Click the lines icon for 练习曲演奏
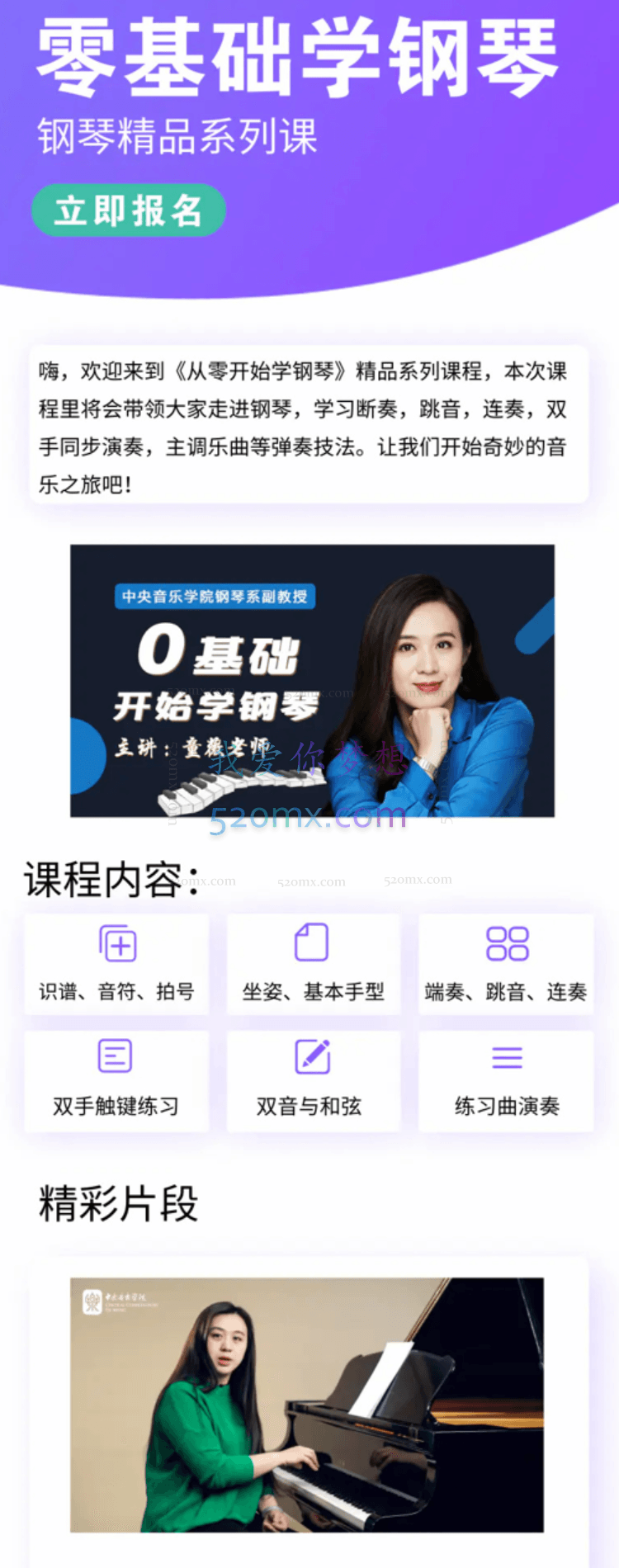619x1568 pixels. [x=506, y=1059]
